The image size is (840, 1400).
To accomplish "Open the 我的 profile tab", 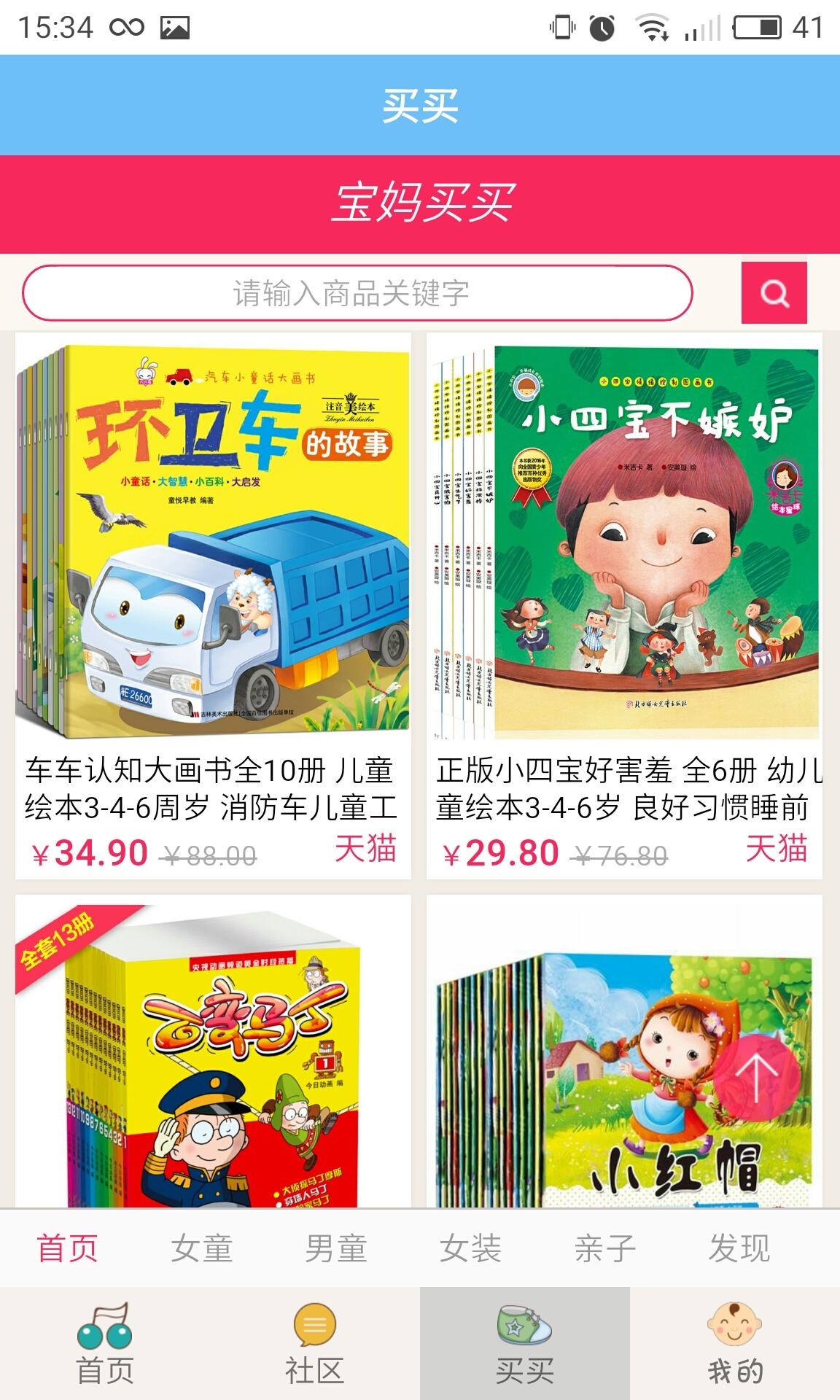I will click(735, 1345).
